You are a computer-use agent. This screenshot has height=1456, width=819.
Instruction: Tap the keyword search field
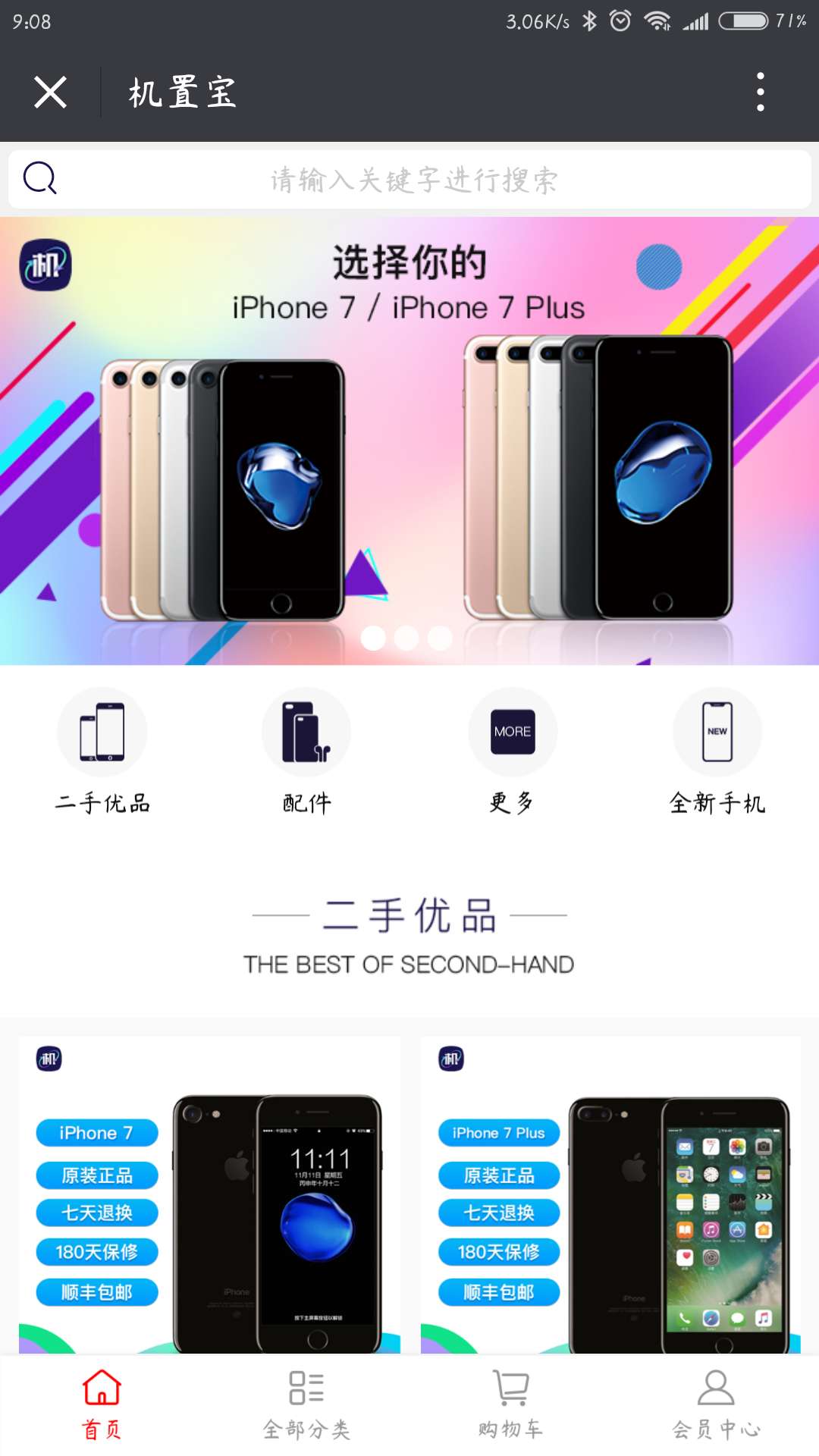(413, 180)
